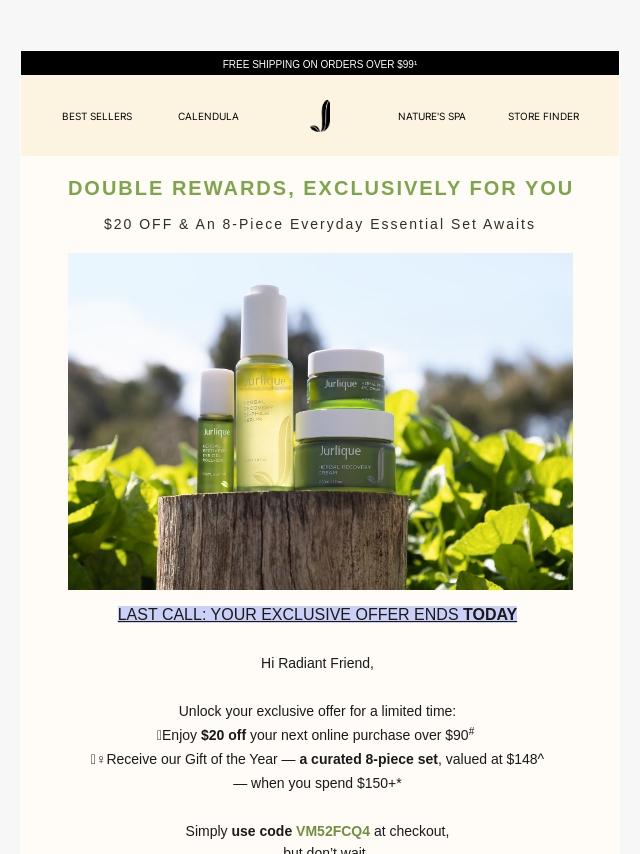Visit Nature's Spa page

[431, 117]
